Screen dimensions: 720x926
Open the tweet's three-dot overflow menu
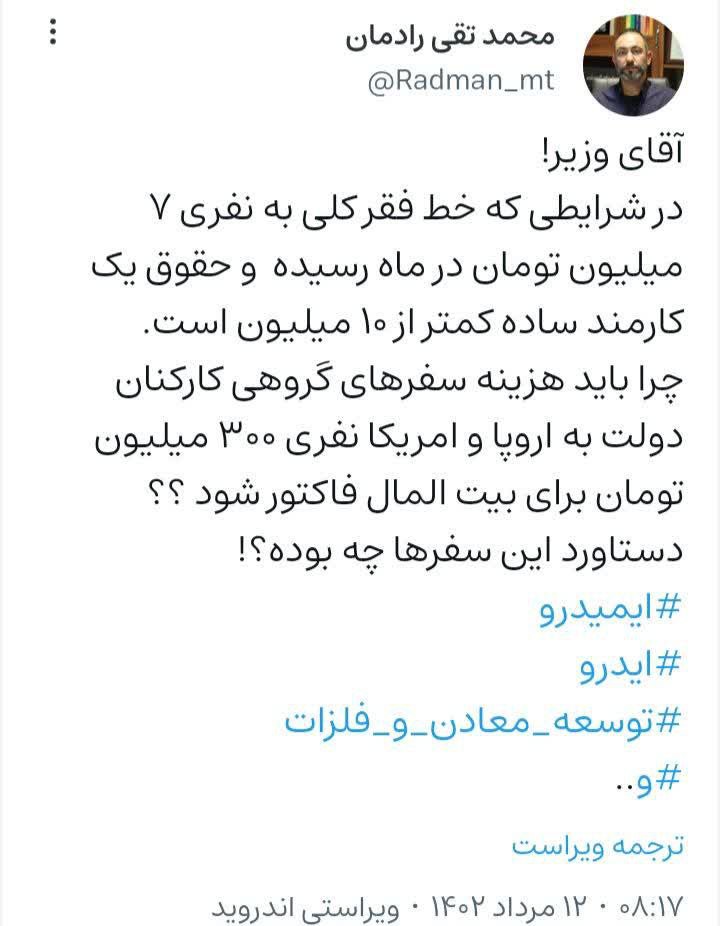coord(53,35)
